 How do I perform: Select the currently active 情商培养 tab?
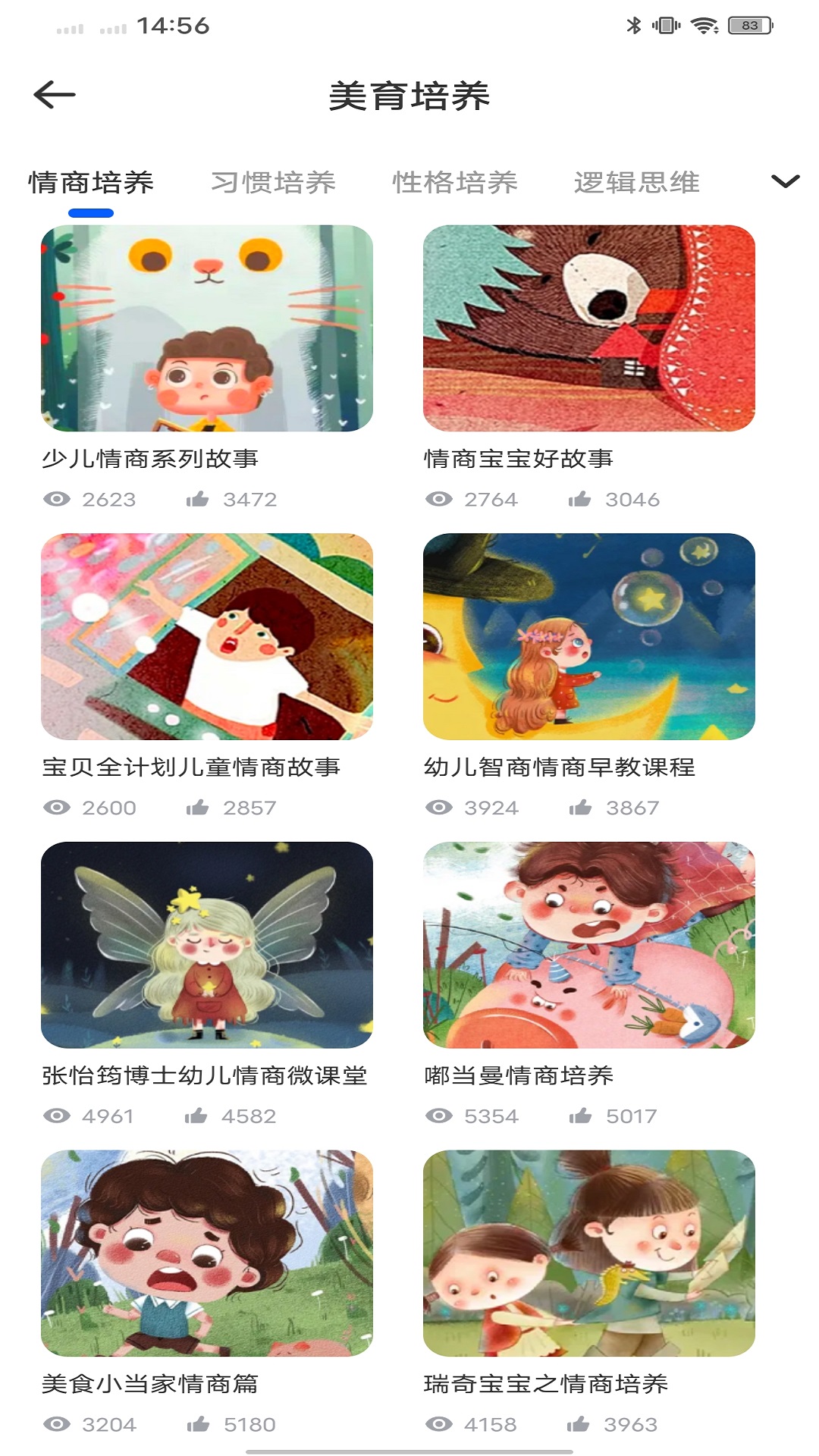(91, 182)
